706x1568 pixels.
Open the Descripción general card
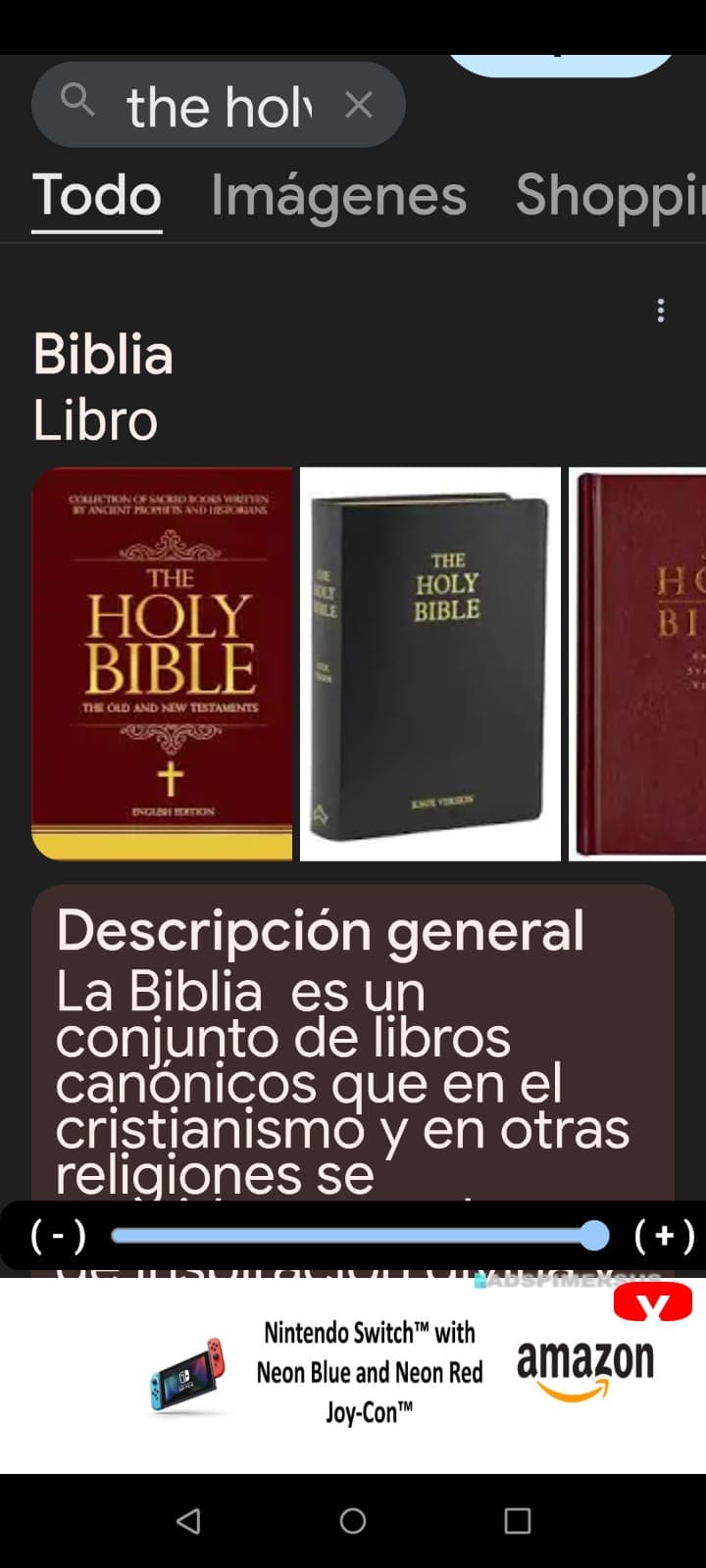(x=353, y=1039)
